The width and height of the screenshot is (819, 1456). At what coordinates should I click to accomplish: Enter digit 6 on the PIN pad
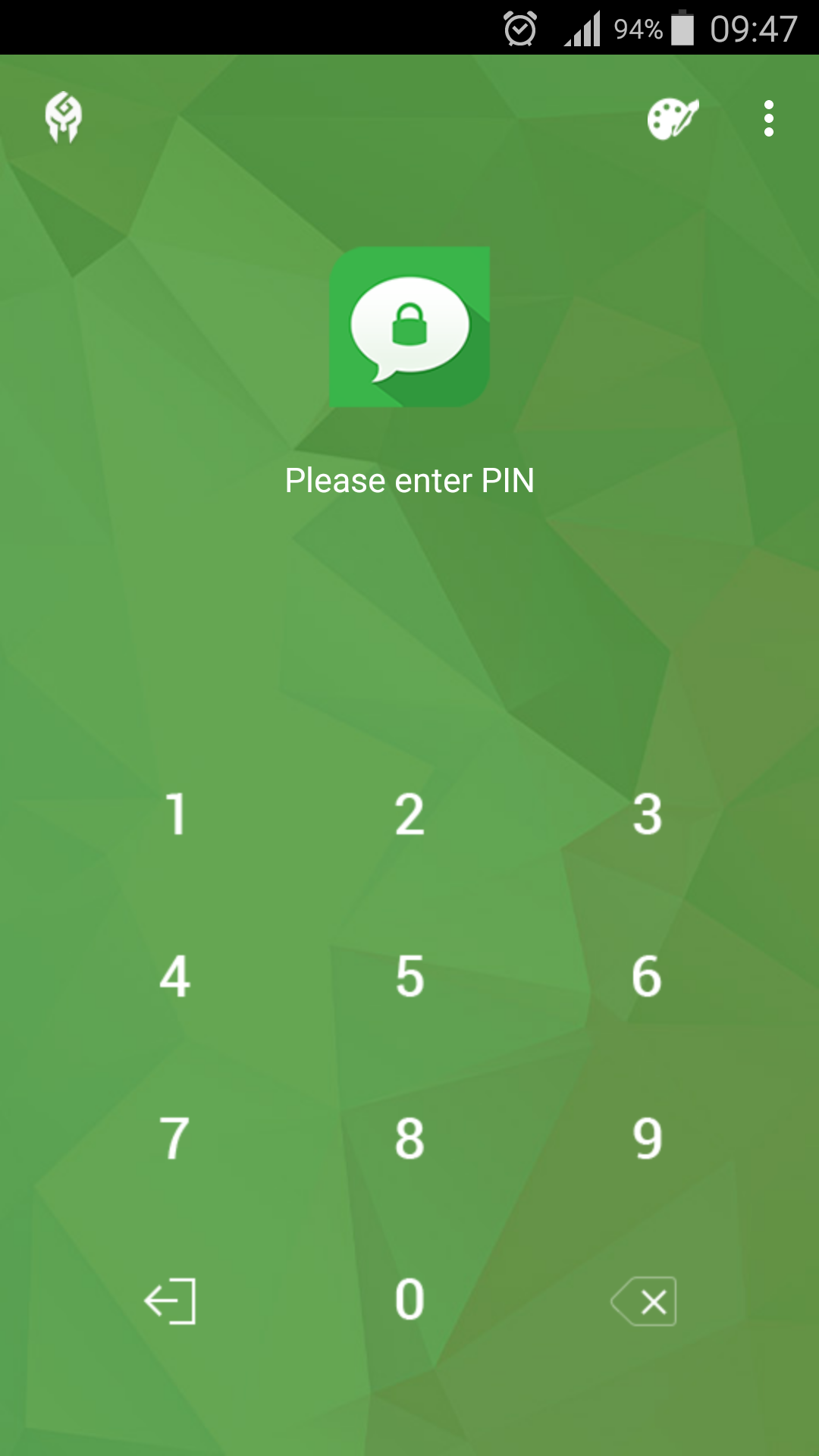click(x=647, y=976)
